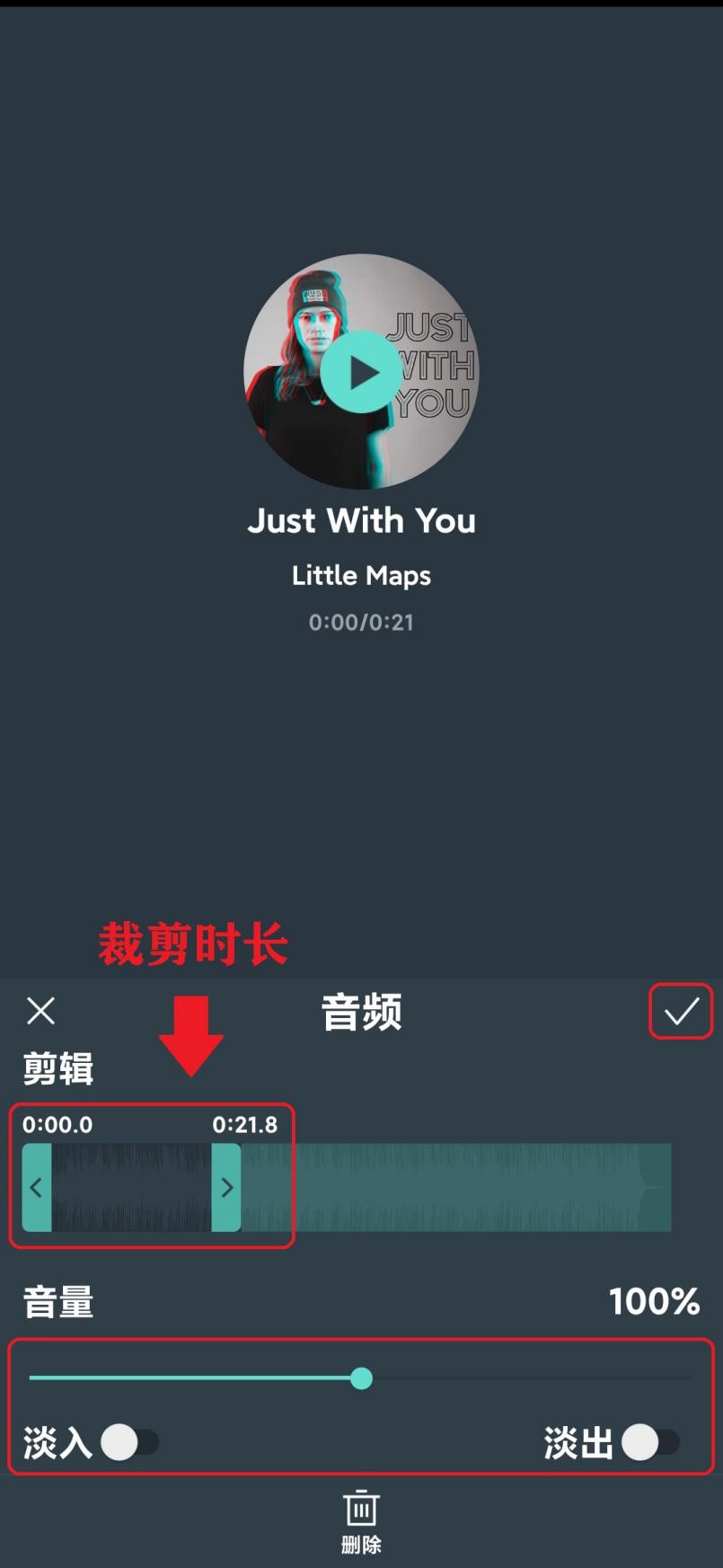Viewport: 723px width, 1568px height.
Task: Play the Just With You track
Action: [361, 372]
